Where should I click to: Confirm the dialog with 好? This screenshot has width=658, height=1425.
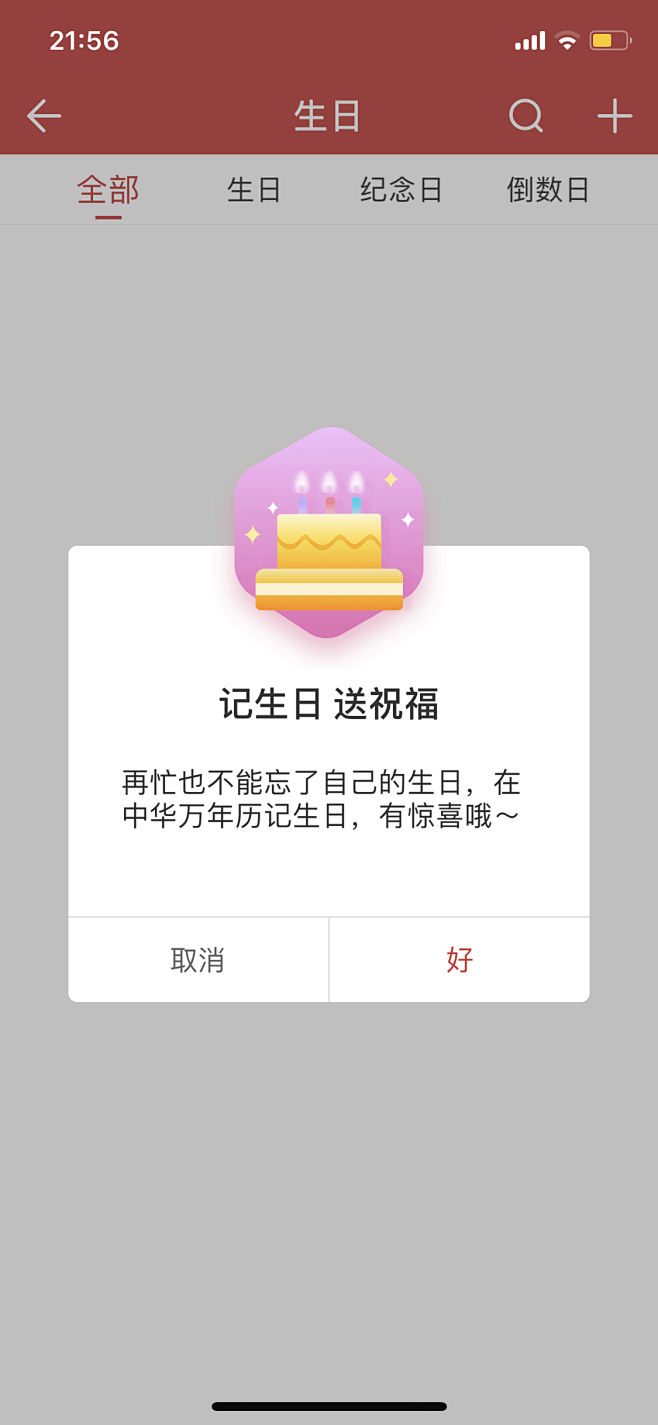coord(459,960)
